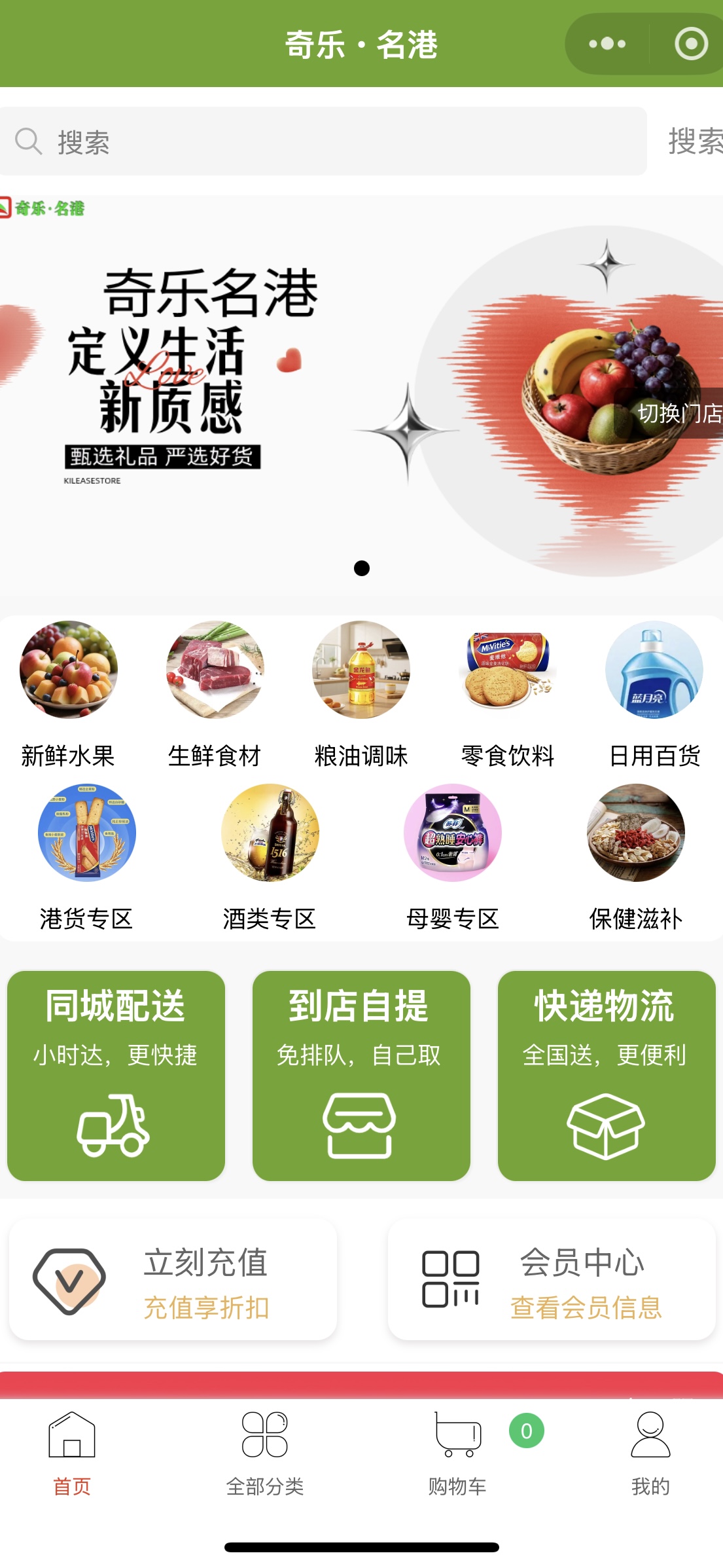Open the 母婴专区 section
Screen dimensions: 723x1568
453,856
